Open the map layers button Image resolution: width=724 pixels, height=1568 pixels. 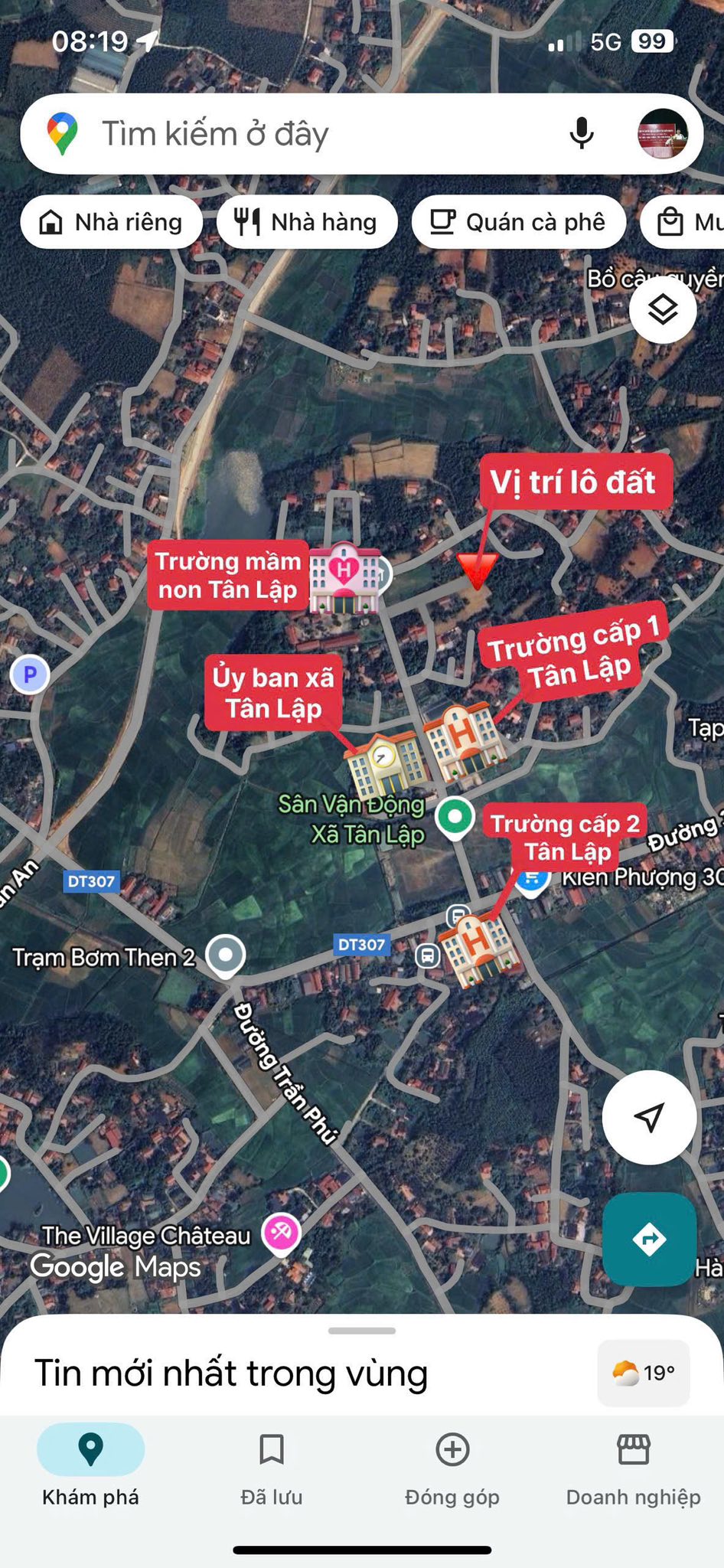pos(663,310)
